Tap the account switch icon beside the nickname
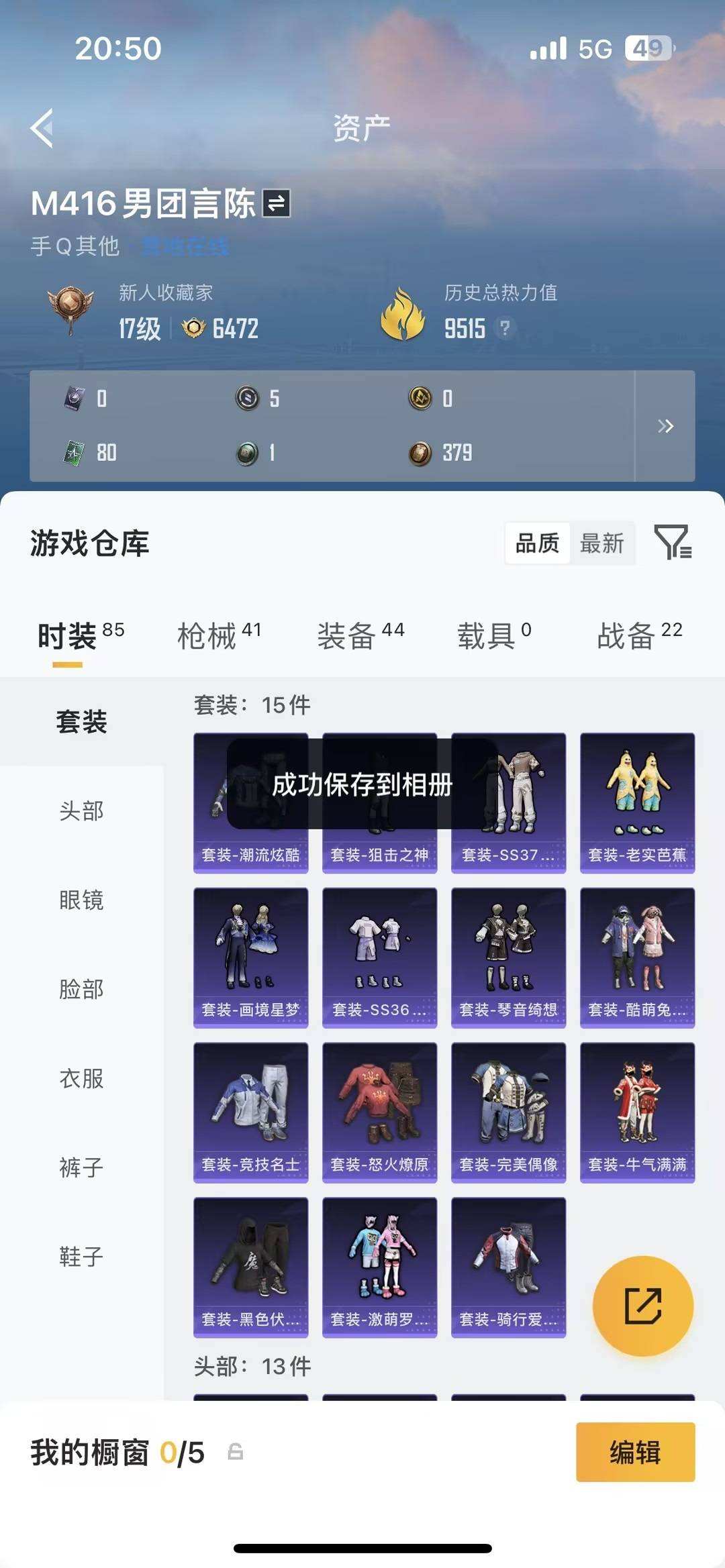Image resolution: width=725 pixels, height=1568 pixels. (x=276, y=203)
